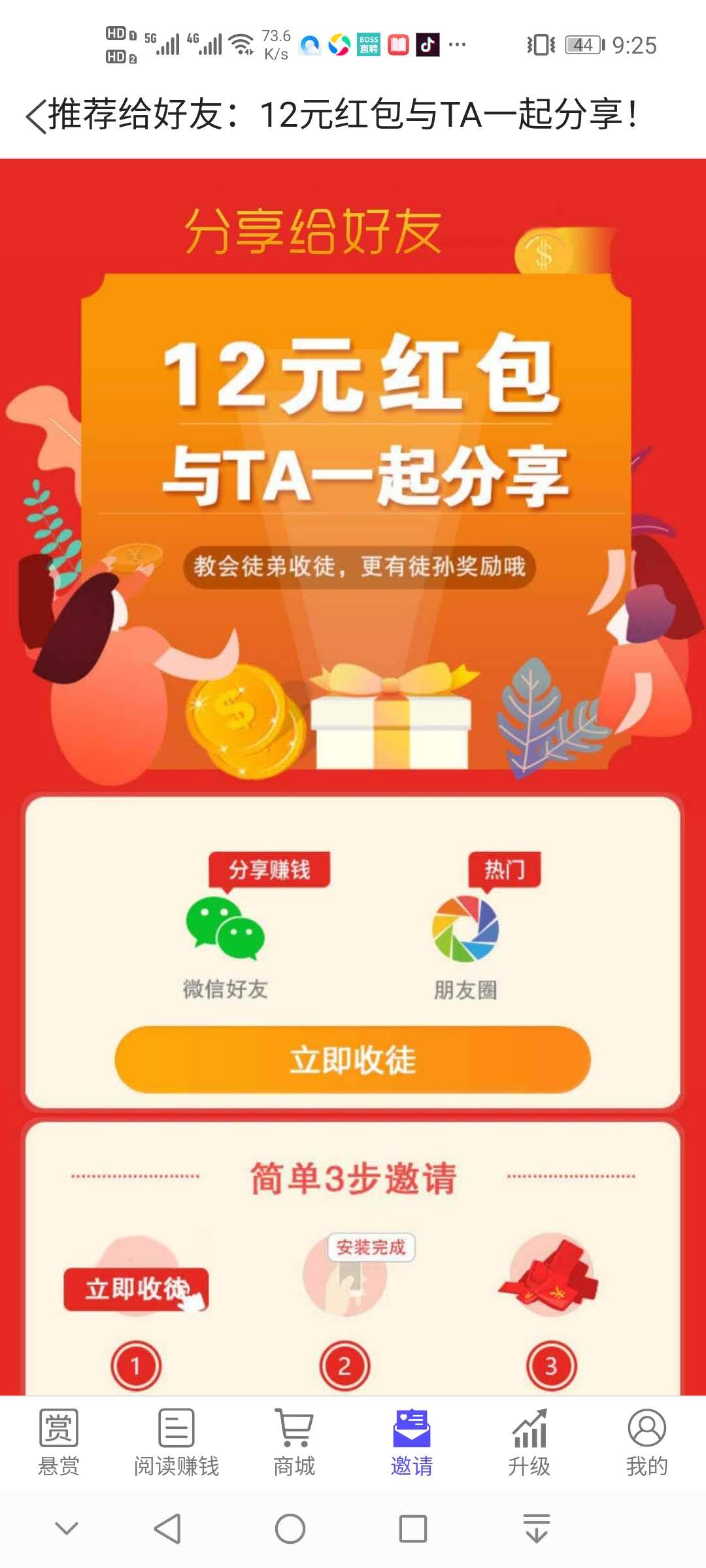
Task: Tap the system home button
Action: [290, 1529]
